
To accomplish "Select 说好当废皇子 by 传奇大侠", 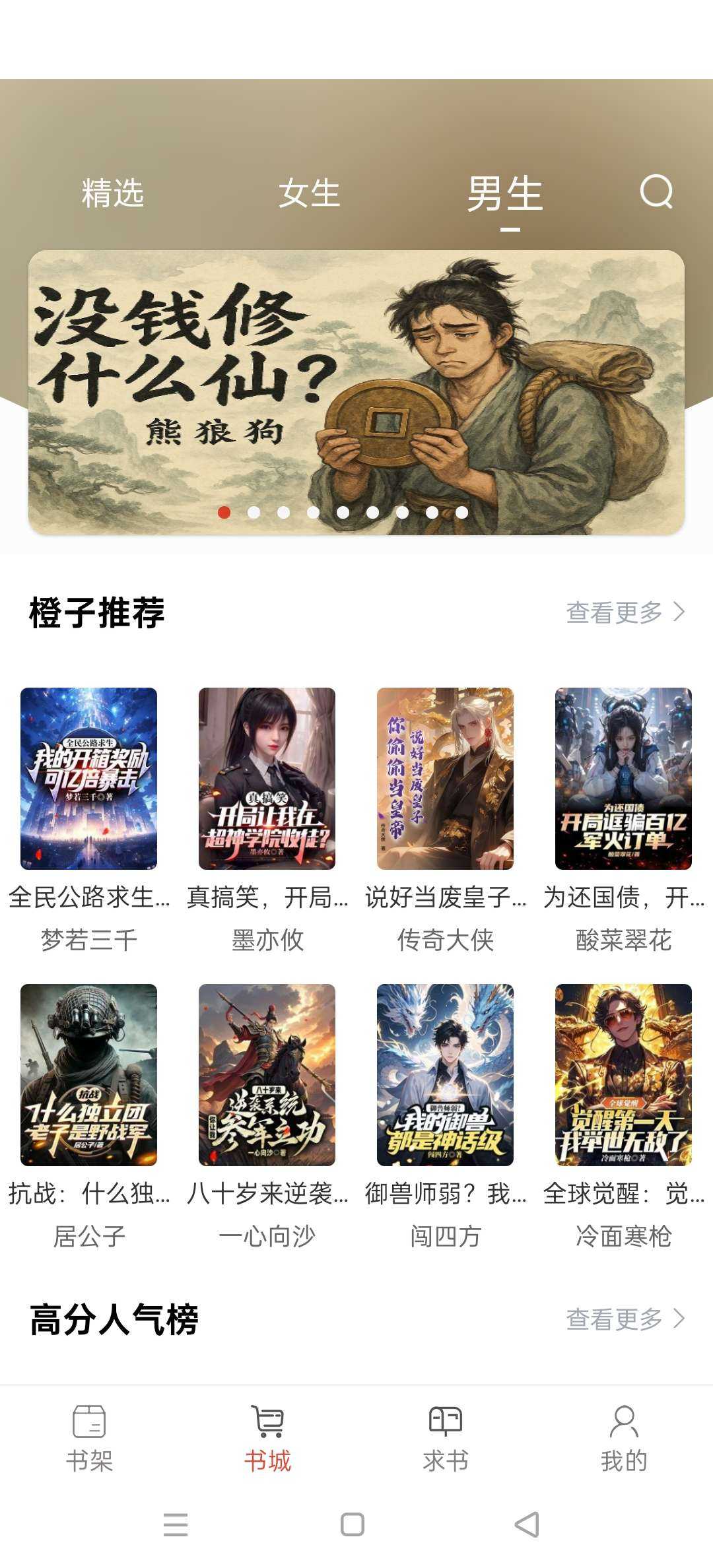I will [x=446, y=779].
